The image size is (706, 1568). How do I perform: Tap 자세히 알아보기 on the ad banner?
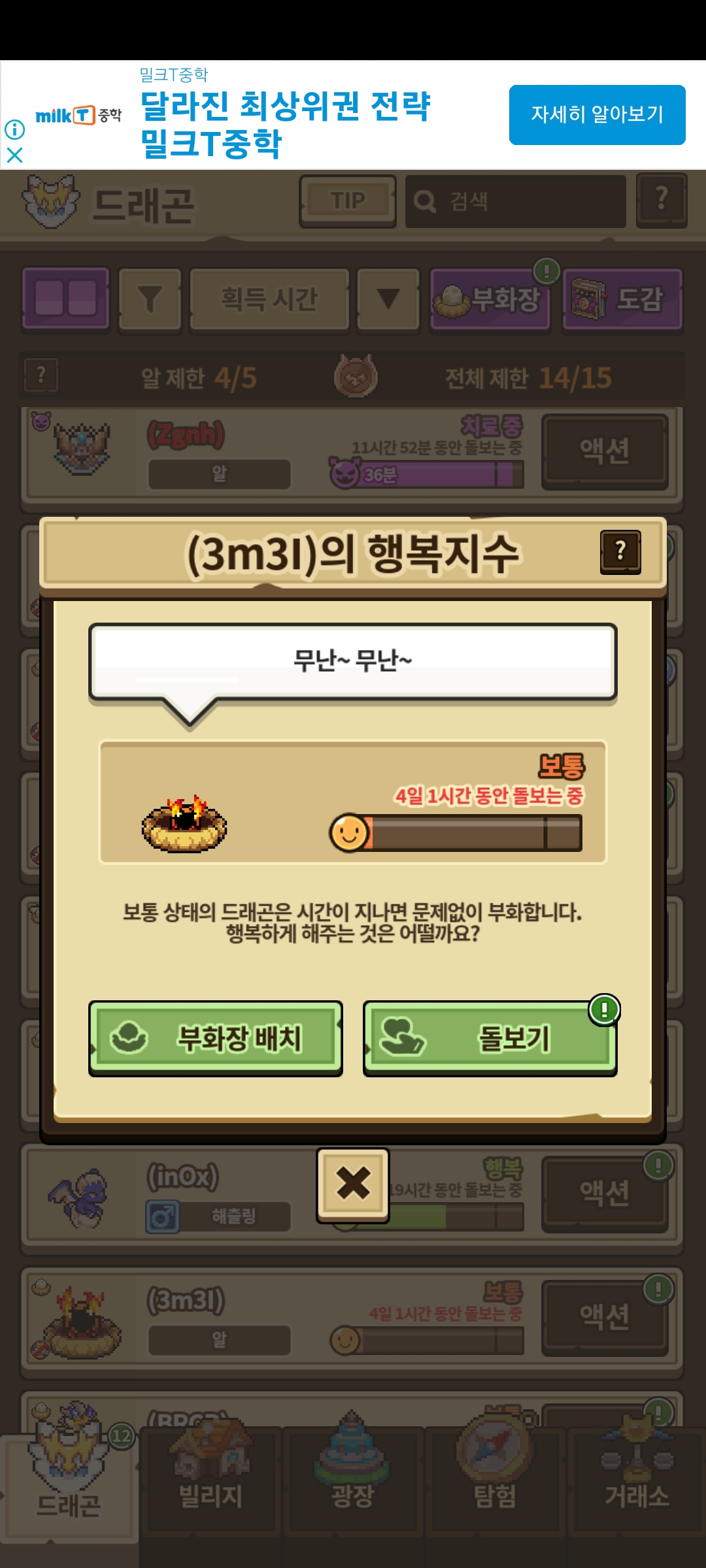click(x=597, y=115)
